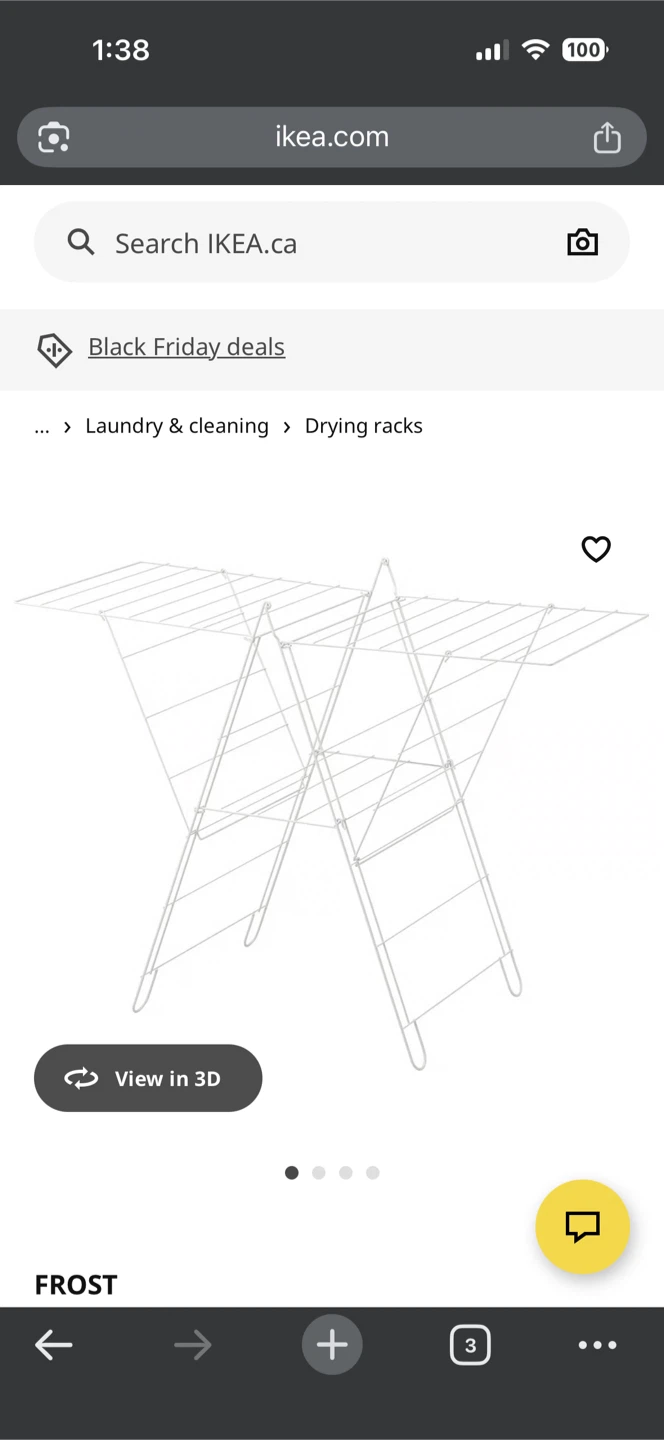Open visual search camera icon
Image resolution: width=664 pixels, height=1440 pixels.
[x=582, y=243]
